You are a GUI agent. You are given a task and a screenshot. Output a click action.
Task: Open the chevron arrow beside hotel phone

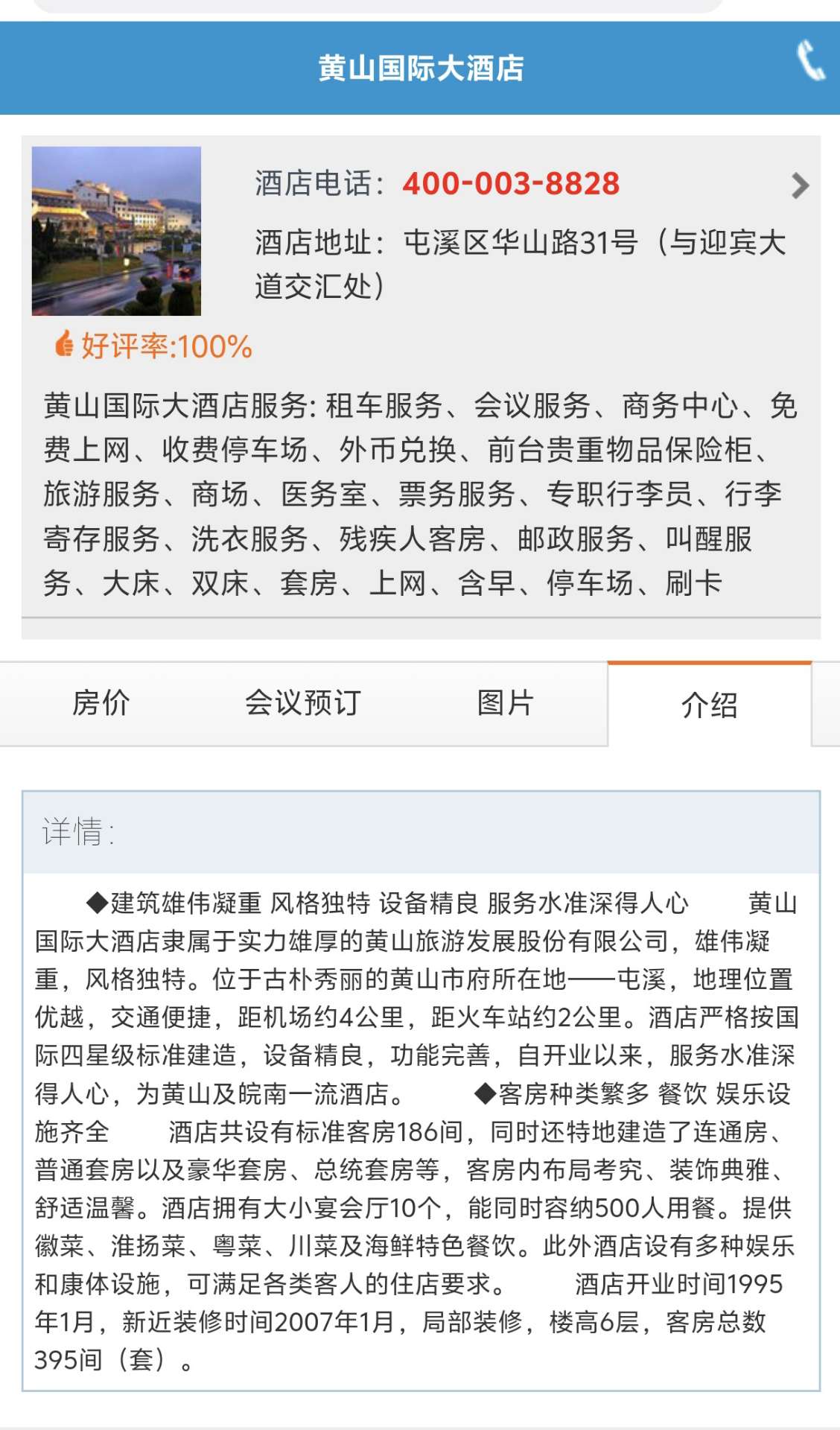(800, 185)
